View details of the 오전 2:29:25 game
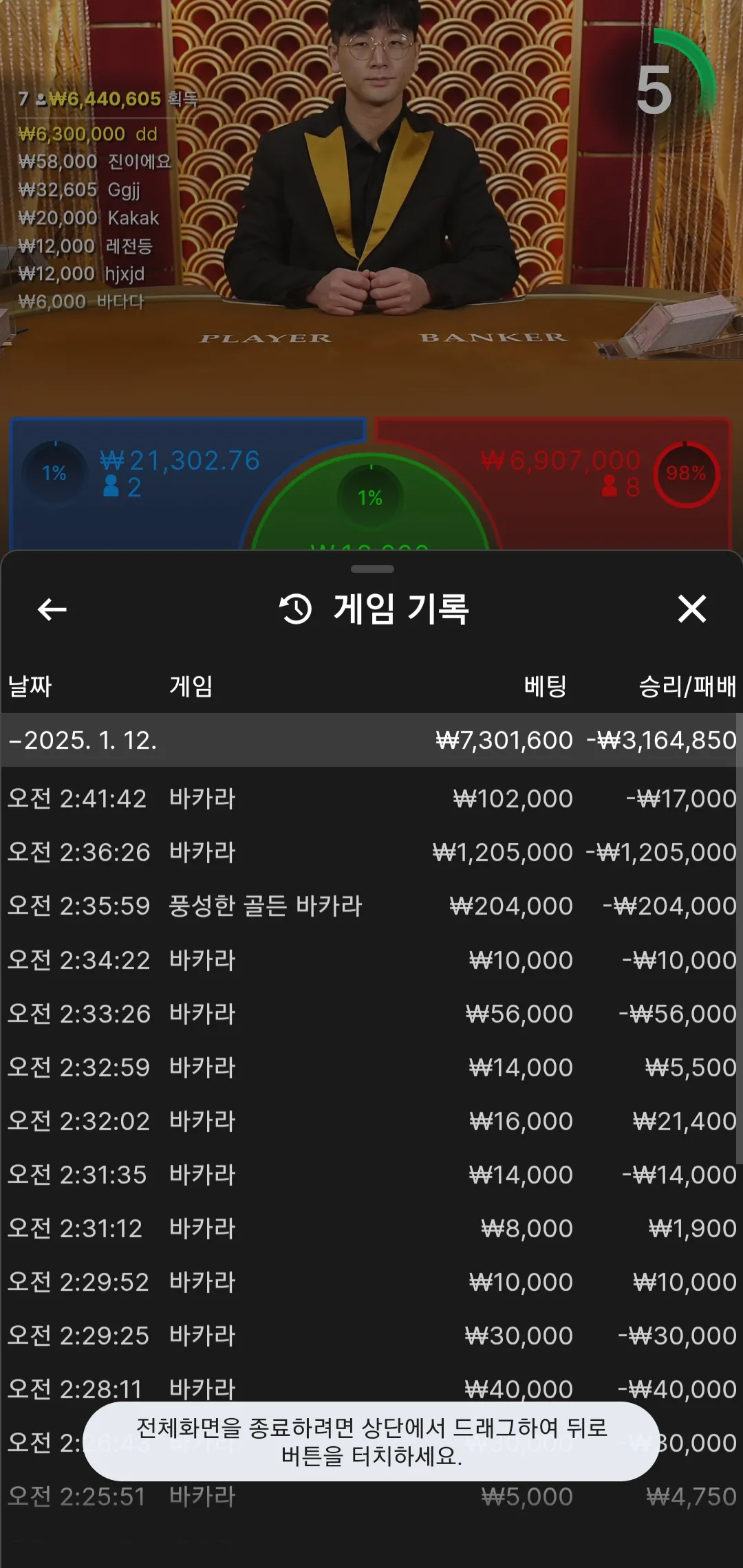The height and width of the screenshot is (1568, 743). tap(371, 1335)
